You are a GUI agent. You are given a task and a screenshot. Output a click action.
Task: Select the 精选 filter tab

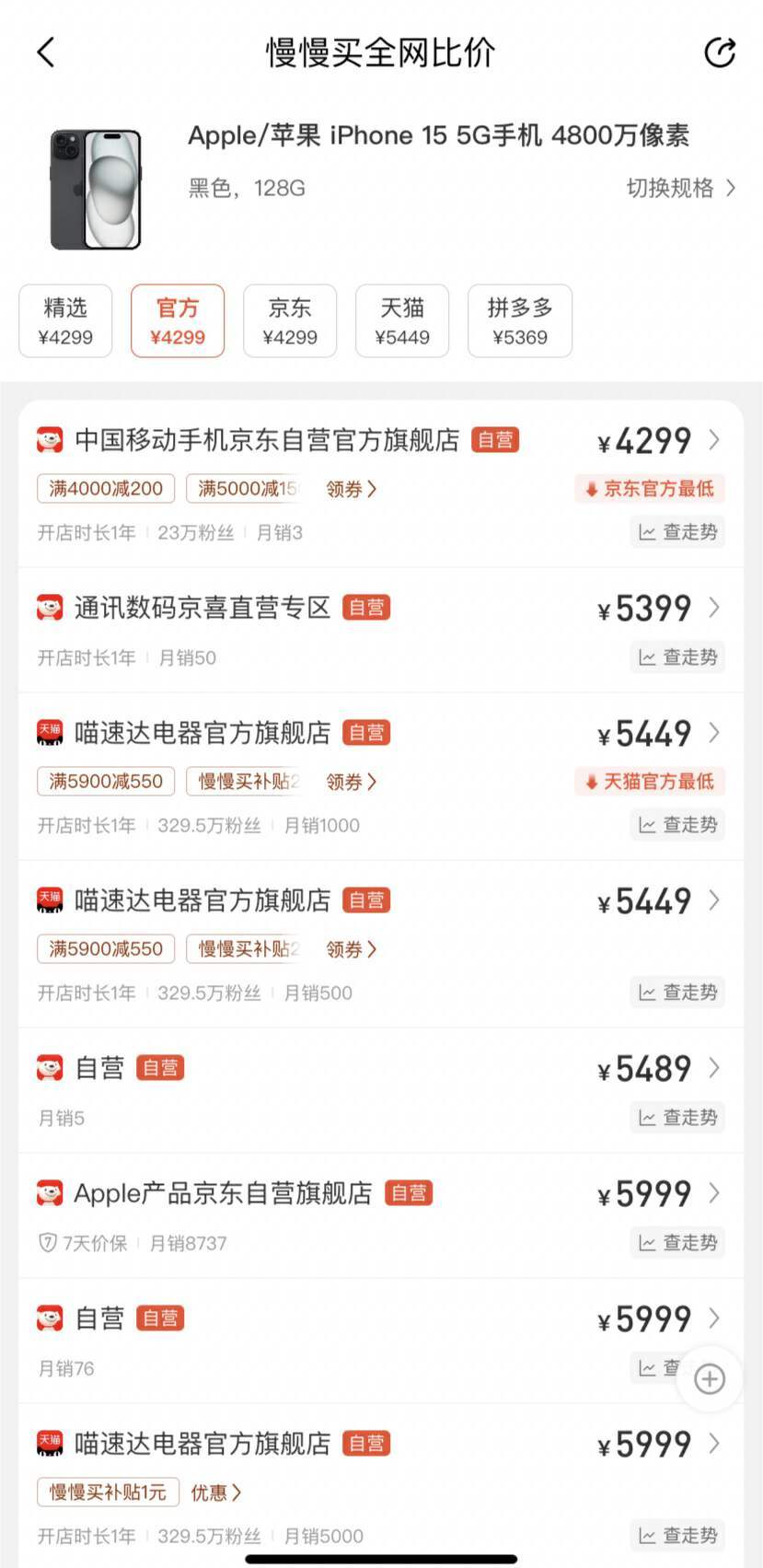(64, 321)
